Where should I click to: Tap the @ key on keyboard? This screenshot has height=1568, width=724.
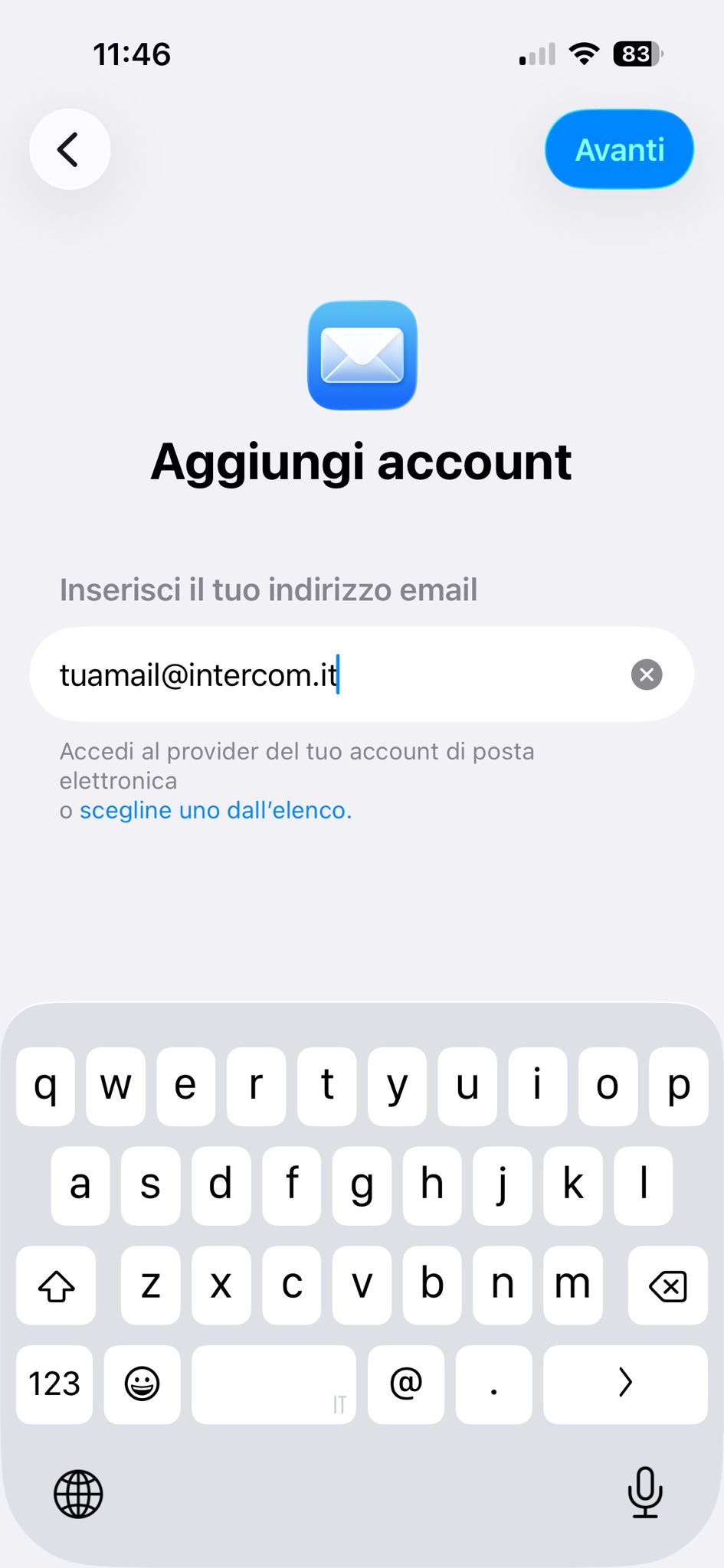[x=405, y=1383]
